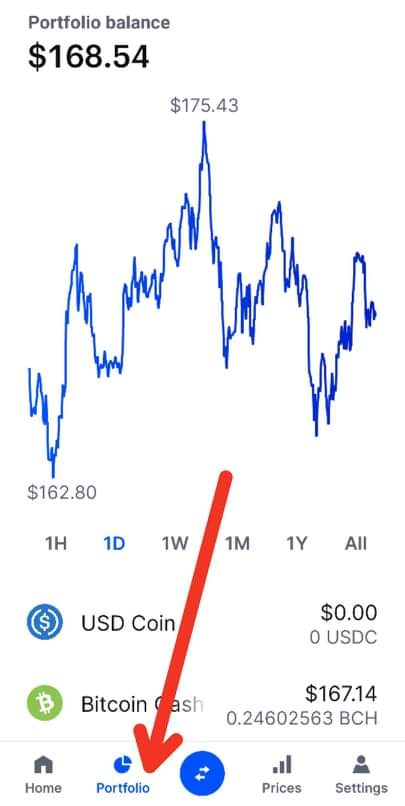Open the USD Coin asset row

pyautogui.click(x=202, y=623)
